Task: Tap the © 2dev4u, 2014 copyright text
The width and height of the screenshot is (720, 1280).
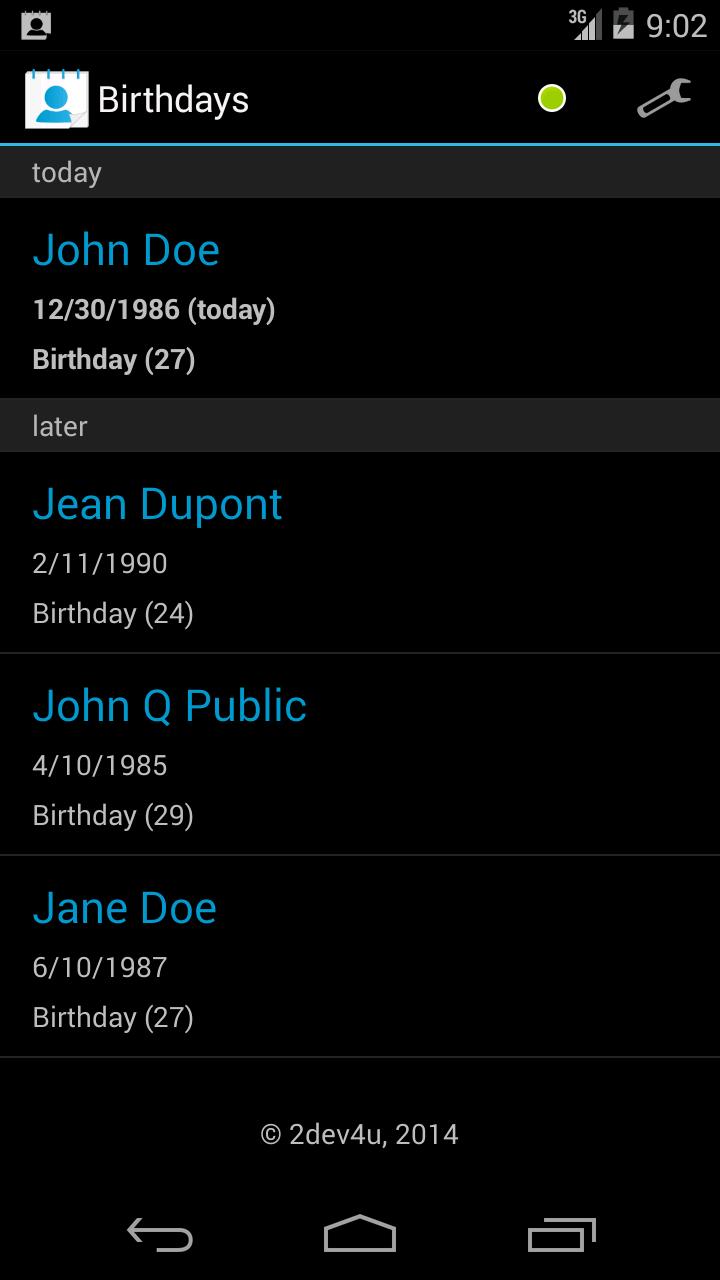Action: click(360, 1134)
